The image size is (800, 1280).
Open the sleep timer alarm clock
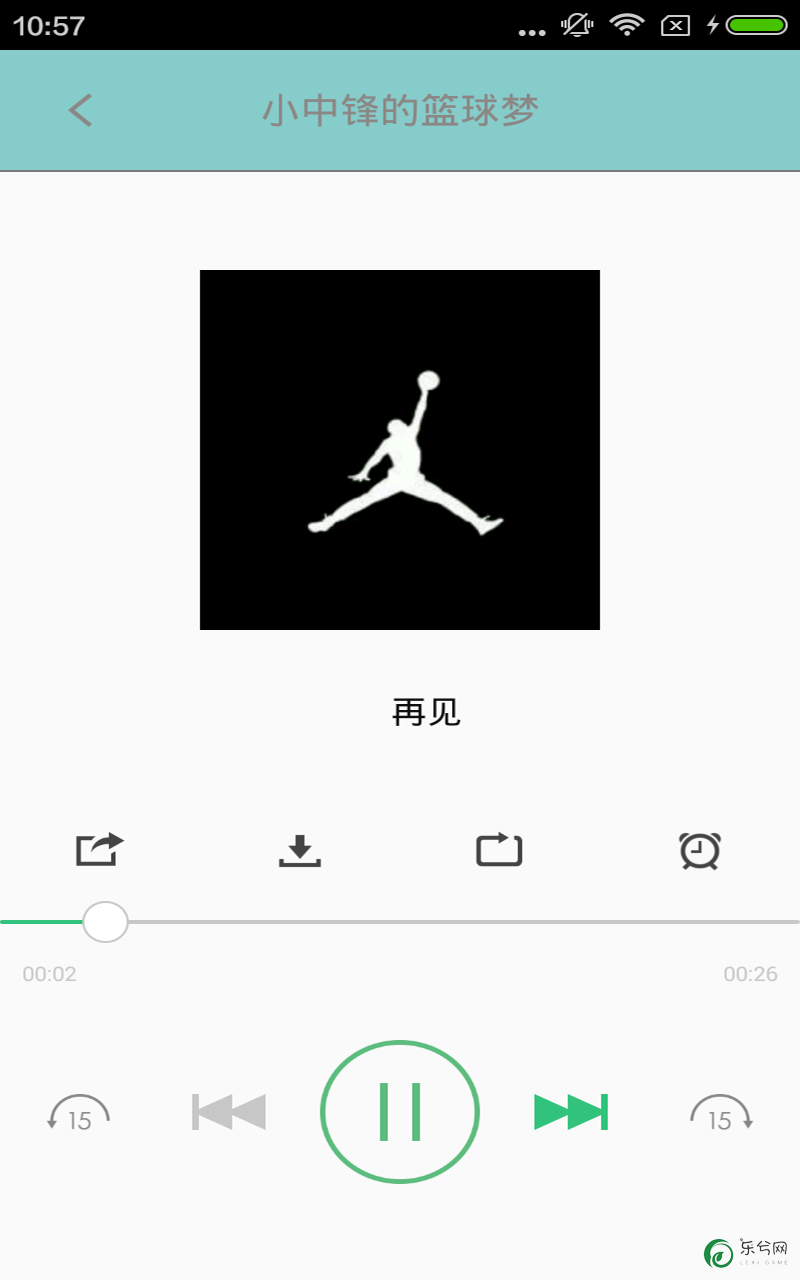pos(700,851)
